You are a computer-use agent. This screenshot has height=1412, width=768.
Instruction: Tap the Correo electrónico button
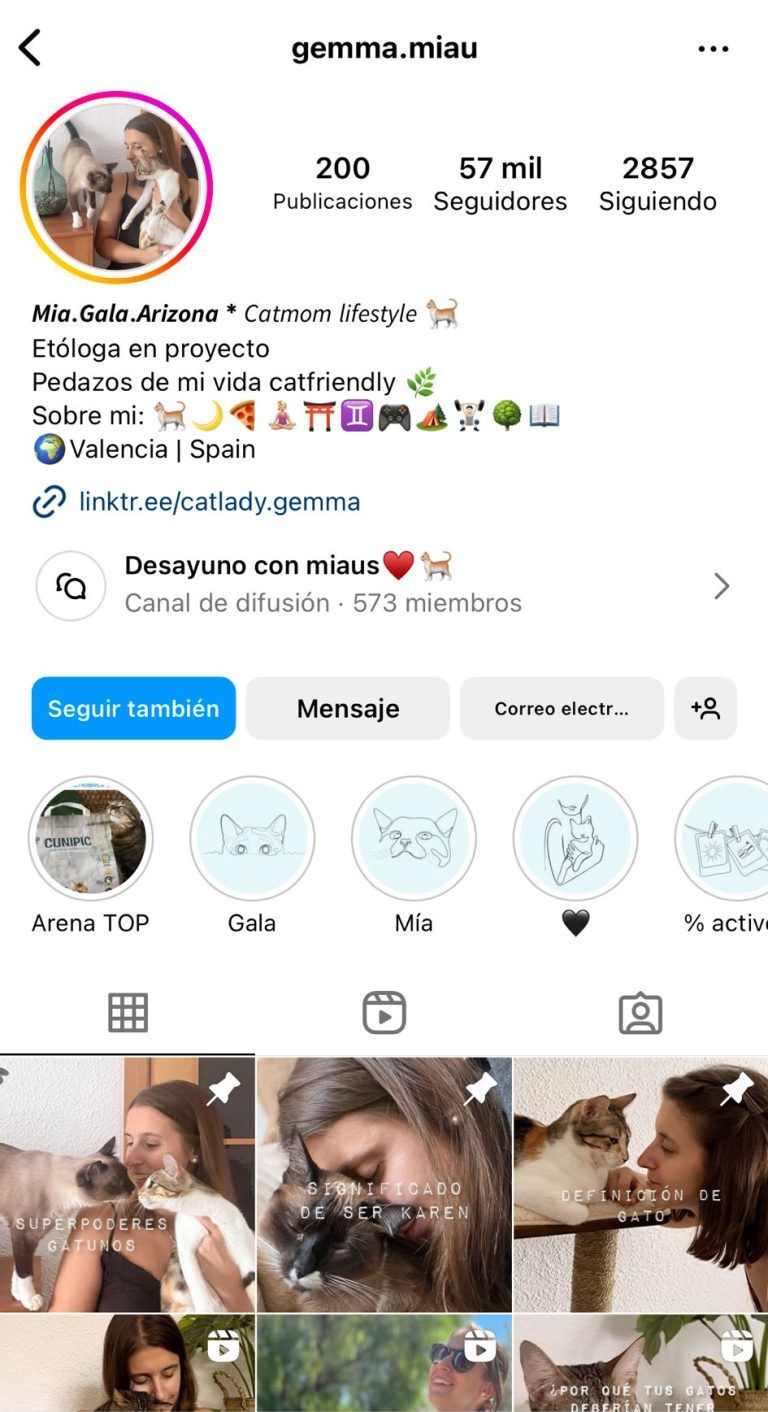coord(562,708)
